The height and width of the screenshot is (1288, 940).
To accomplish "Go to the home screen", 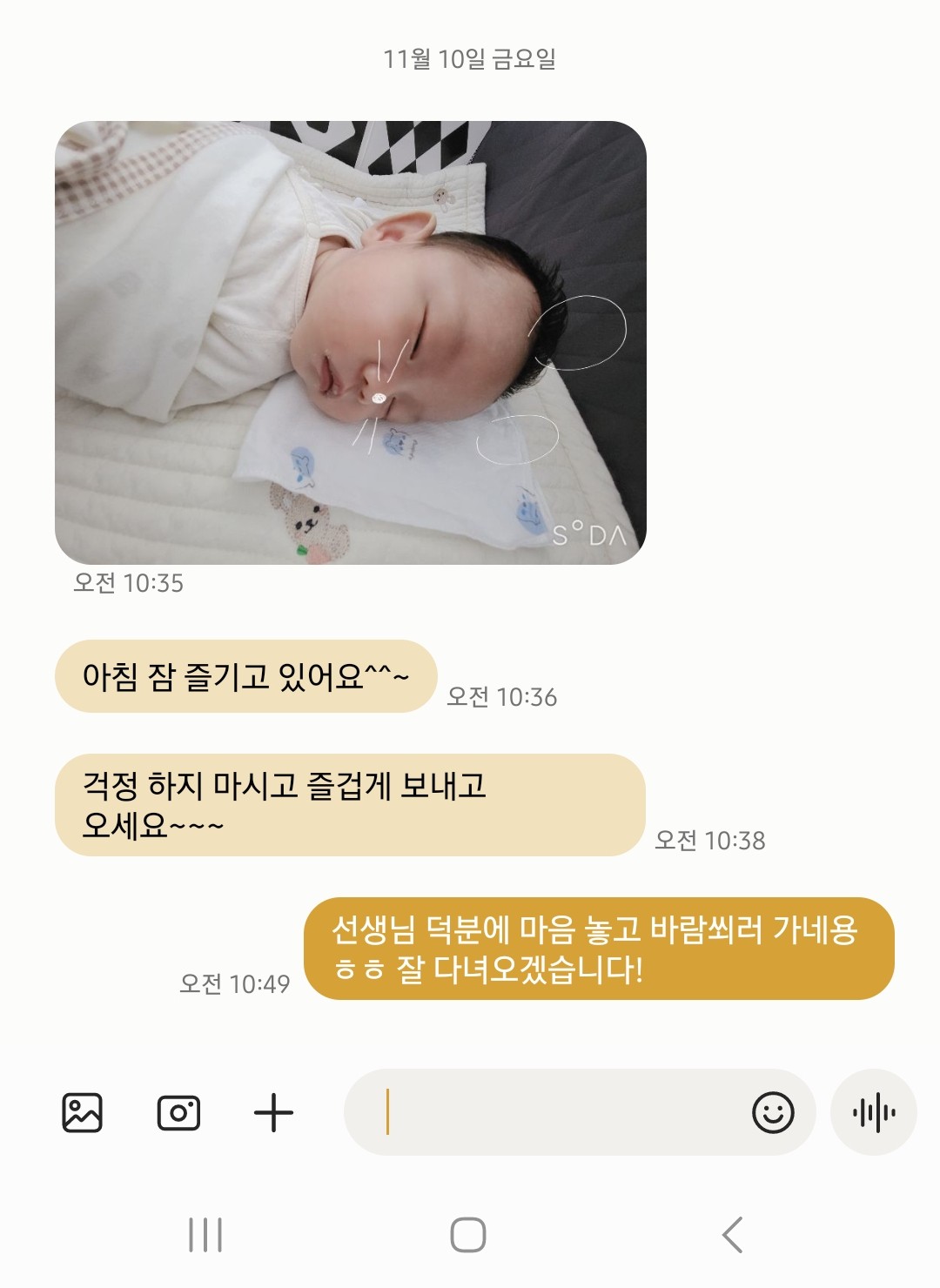I will pyautogui.click(x=468, y=1234).
